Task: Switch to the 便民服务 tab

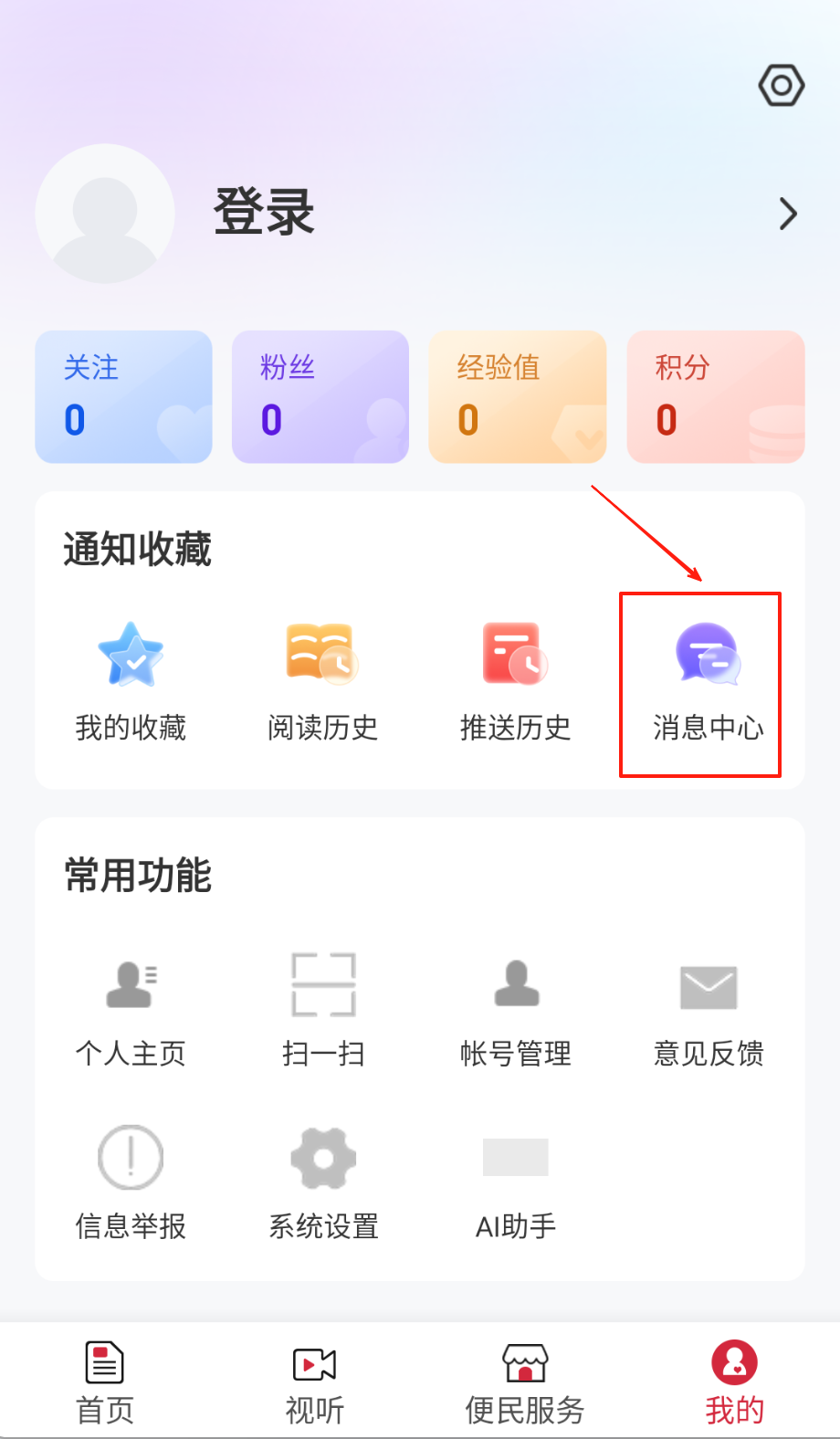Action: [525, 1382]
